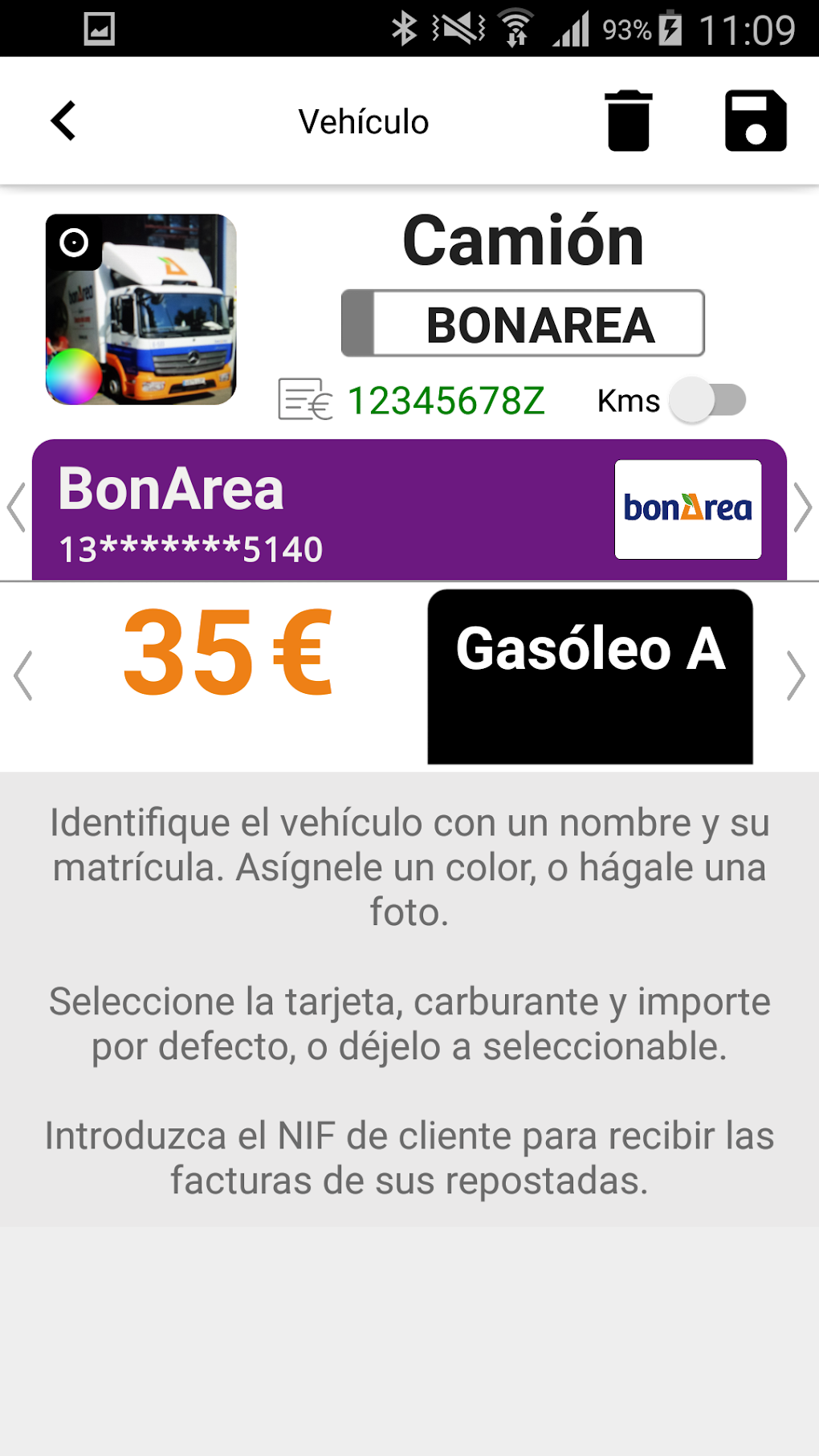Tap the camera icon on the truck photo
Image resolution: width=819 pixels, height=1456 pixels.
click(x=75, y=242)
